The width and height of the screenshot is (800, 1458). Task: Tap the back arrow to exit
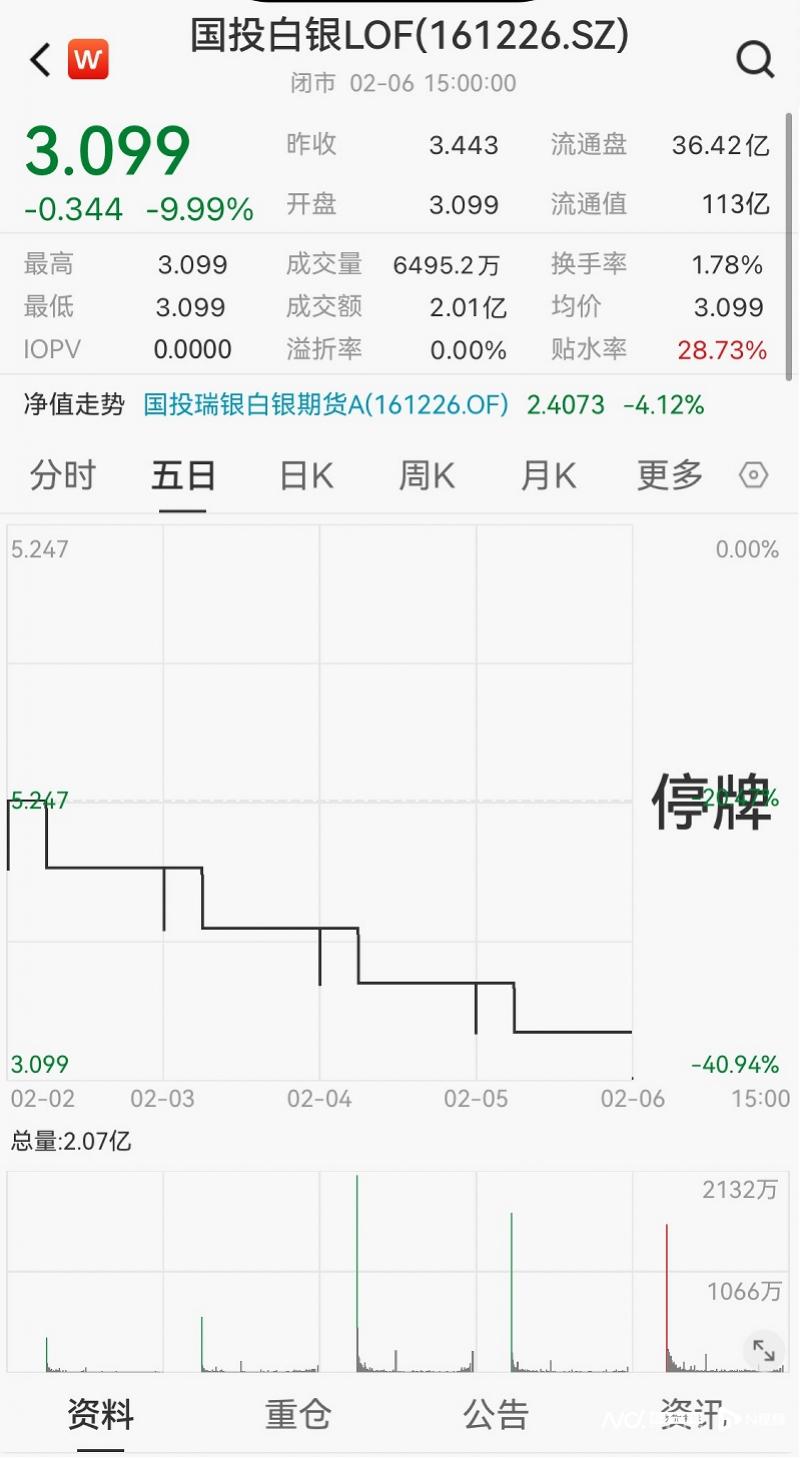coord(38,60)
